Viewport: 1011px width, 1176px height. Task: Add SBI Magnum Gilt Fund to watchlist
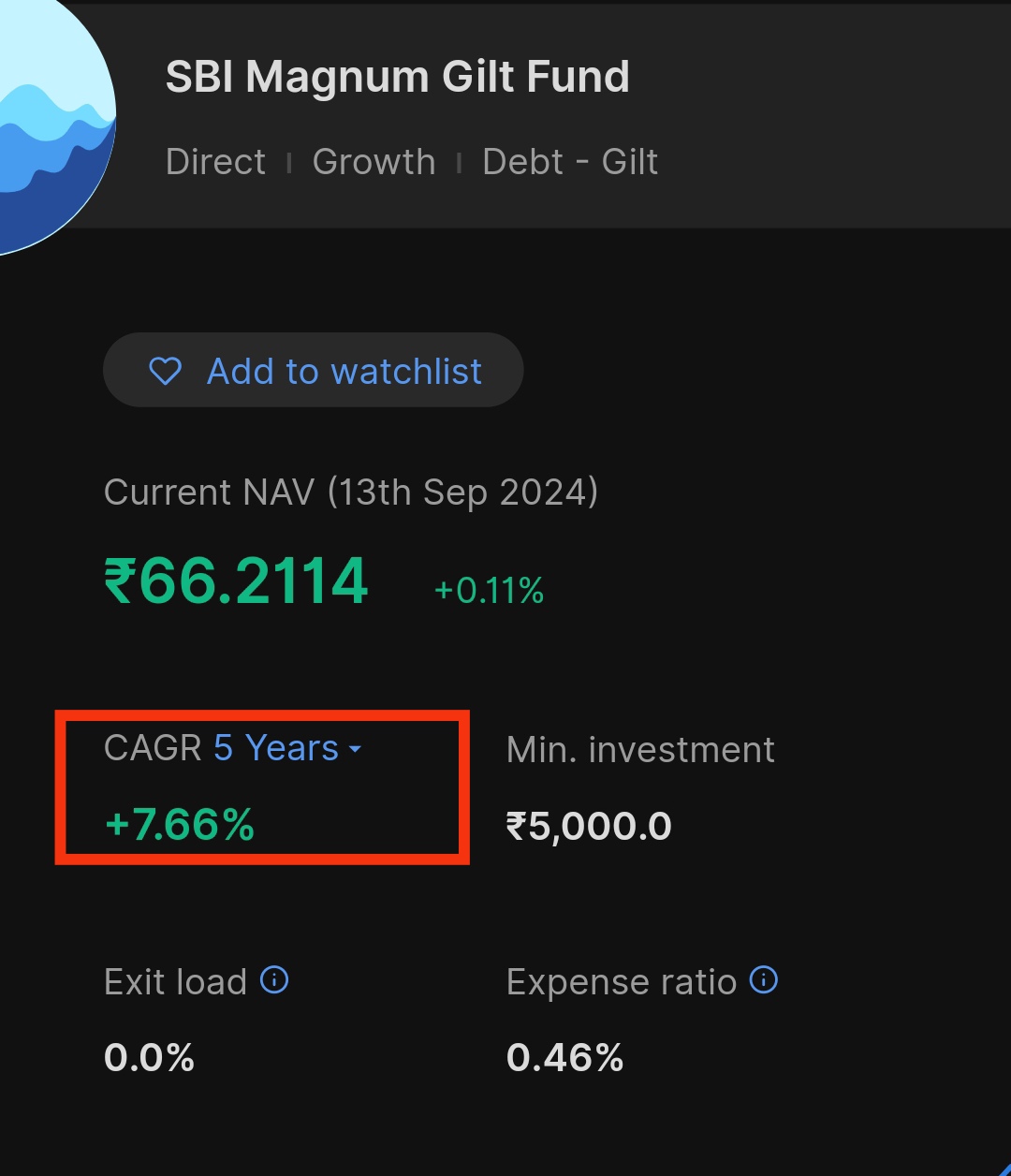click(x=313, y=371)
